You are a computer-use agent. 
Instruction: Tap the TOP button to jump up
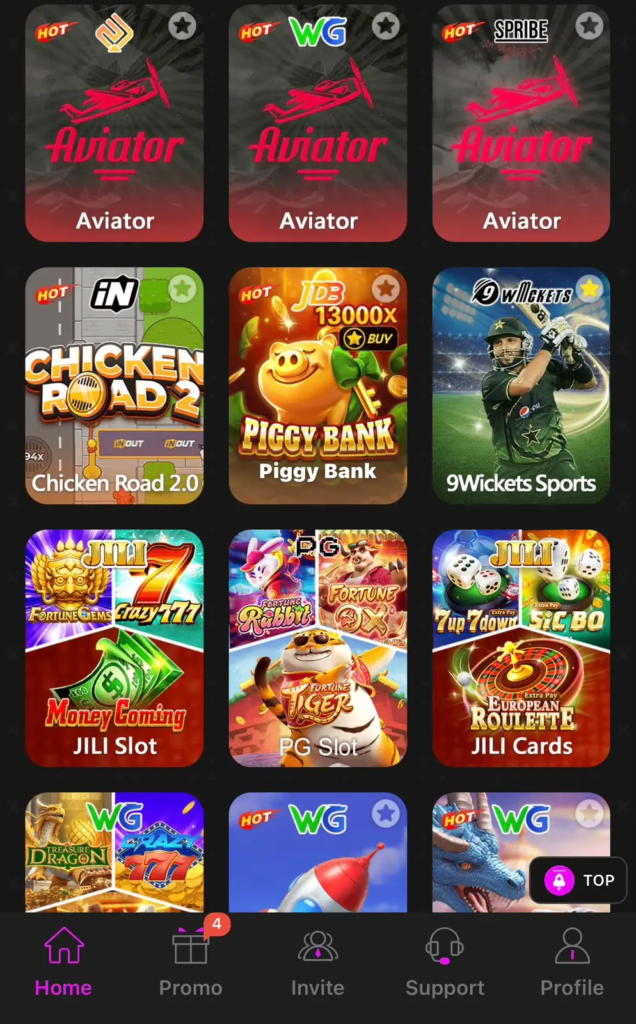tap(578, 880)
